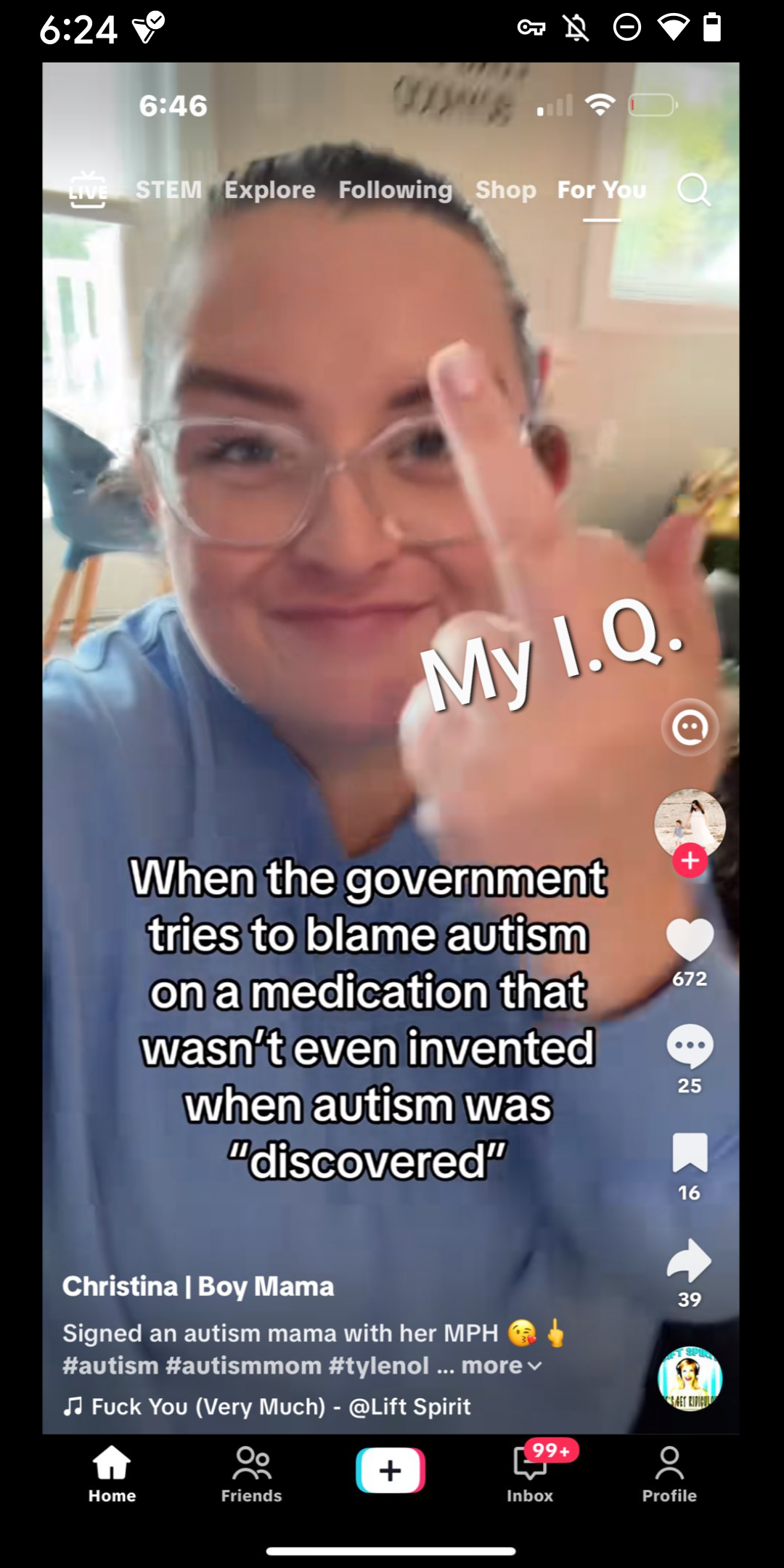This screenshot has height=1568, width=784.
Task: Open the LIVE feed icon
Action: [x=88, y=190]
